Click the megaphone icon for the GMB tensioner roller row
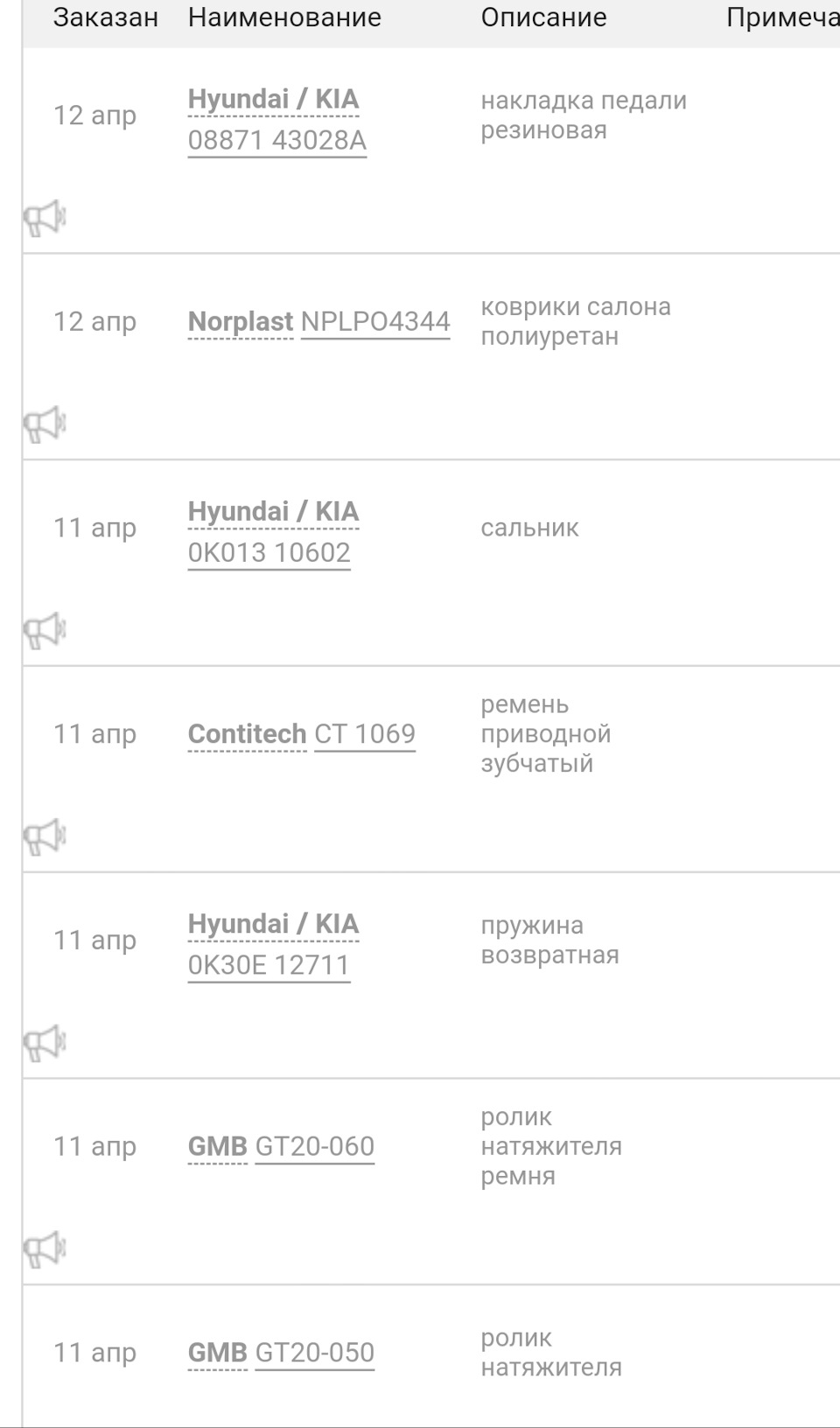840x1428 pixels. pyautogui.click(x=44, y=1247)
